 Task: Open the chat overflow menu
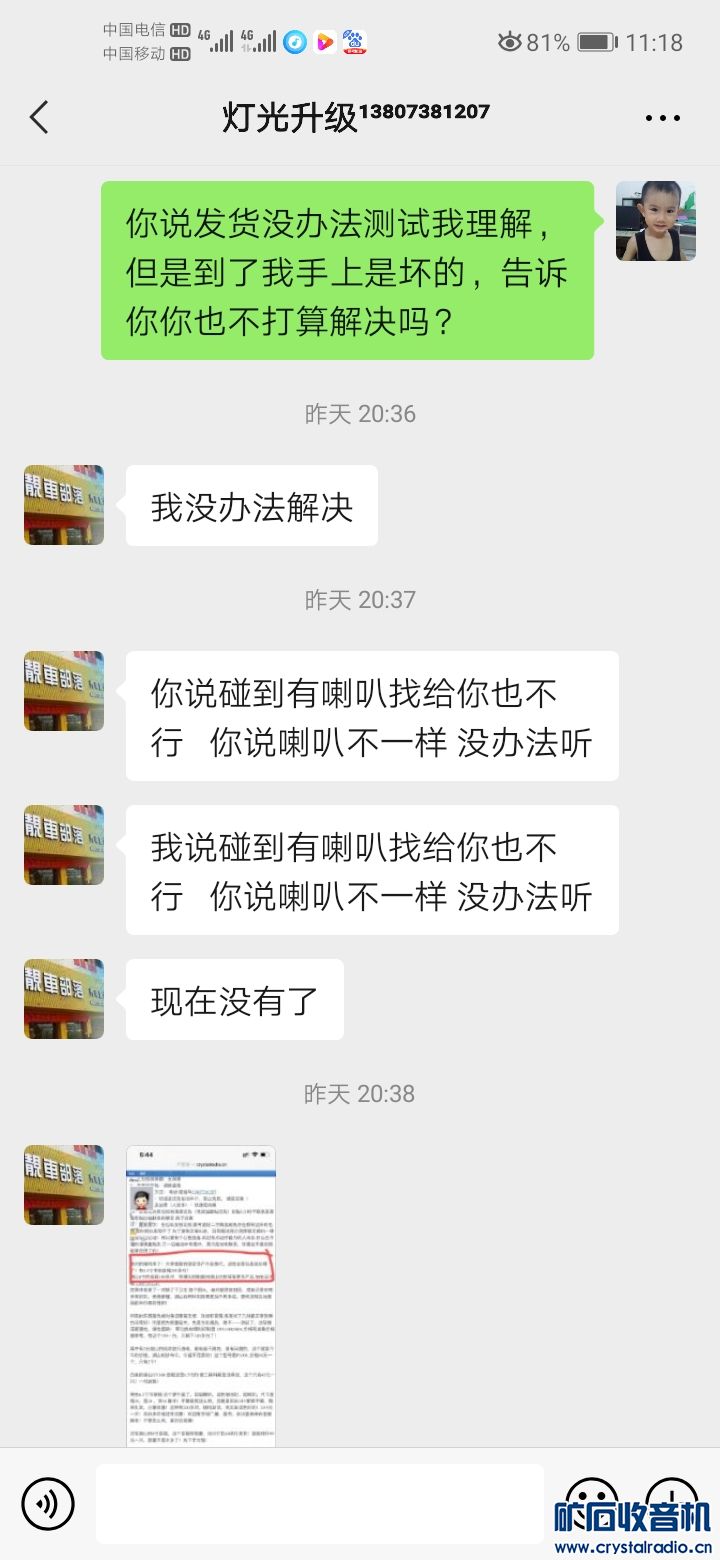tap(662, 118)
